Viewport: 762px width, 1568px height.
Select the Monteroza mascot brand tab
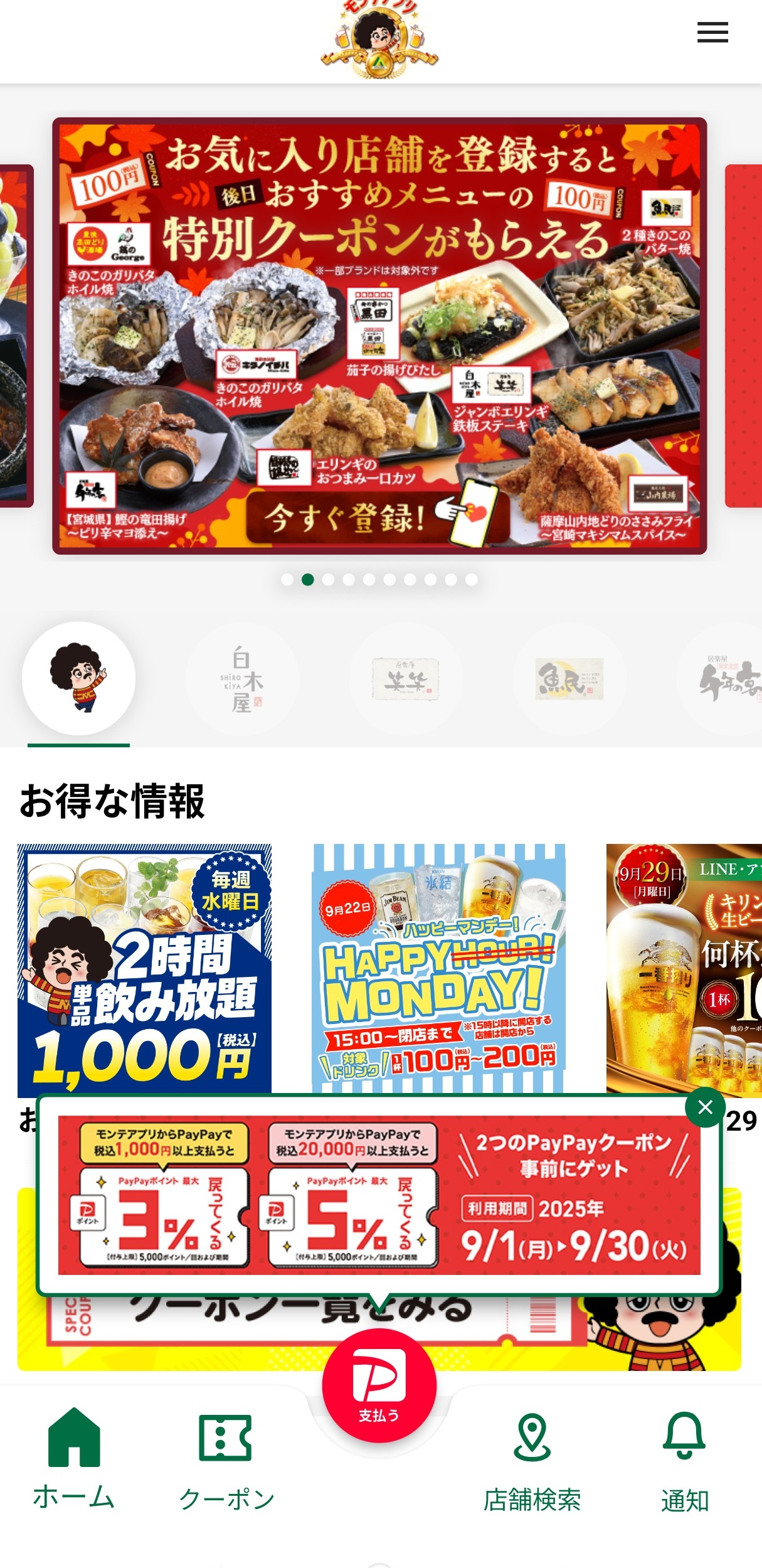point(78,678)
